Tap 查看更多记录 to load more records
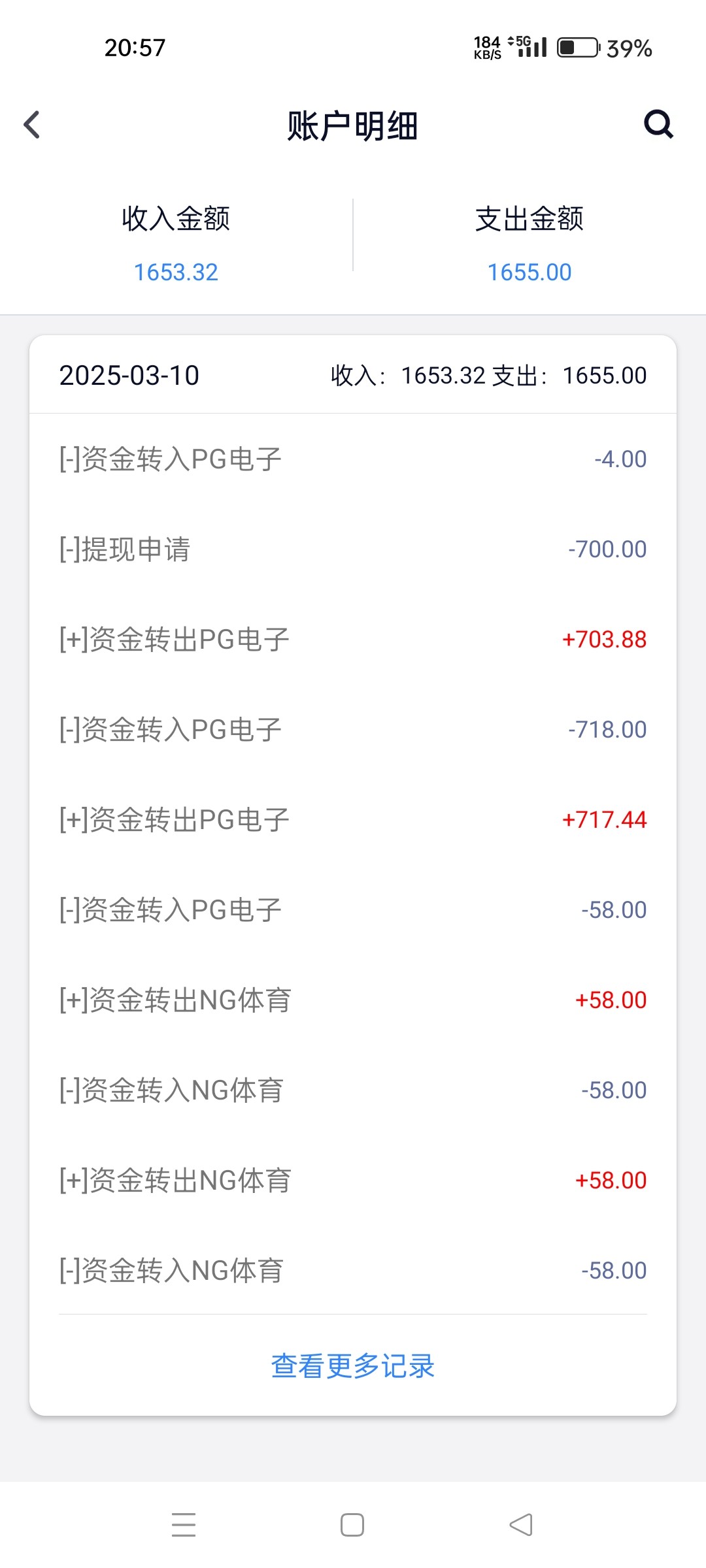Image resolution: width=706 pixels, height=1568 pixels. 353,1365
